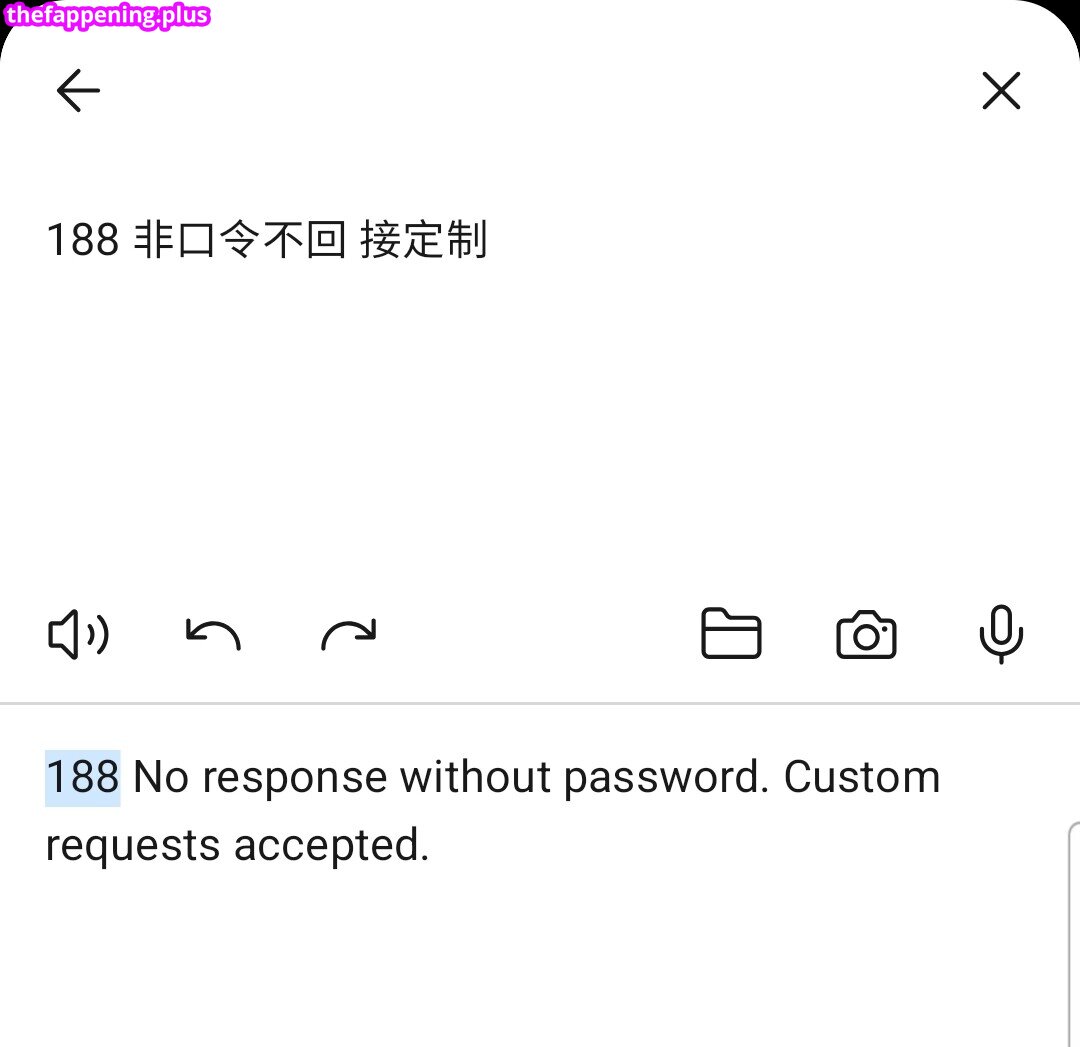Close the translation screen

1001,91
